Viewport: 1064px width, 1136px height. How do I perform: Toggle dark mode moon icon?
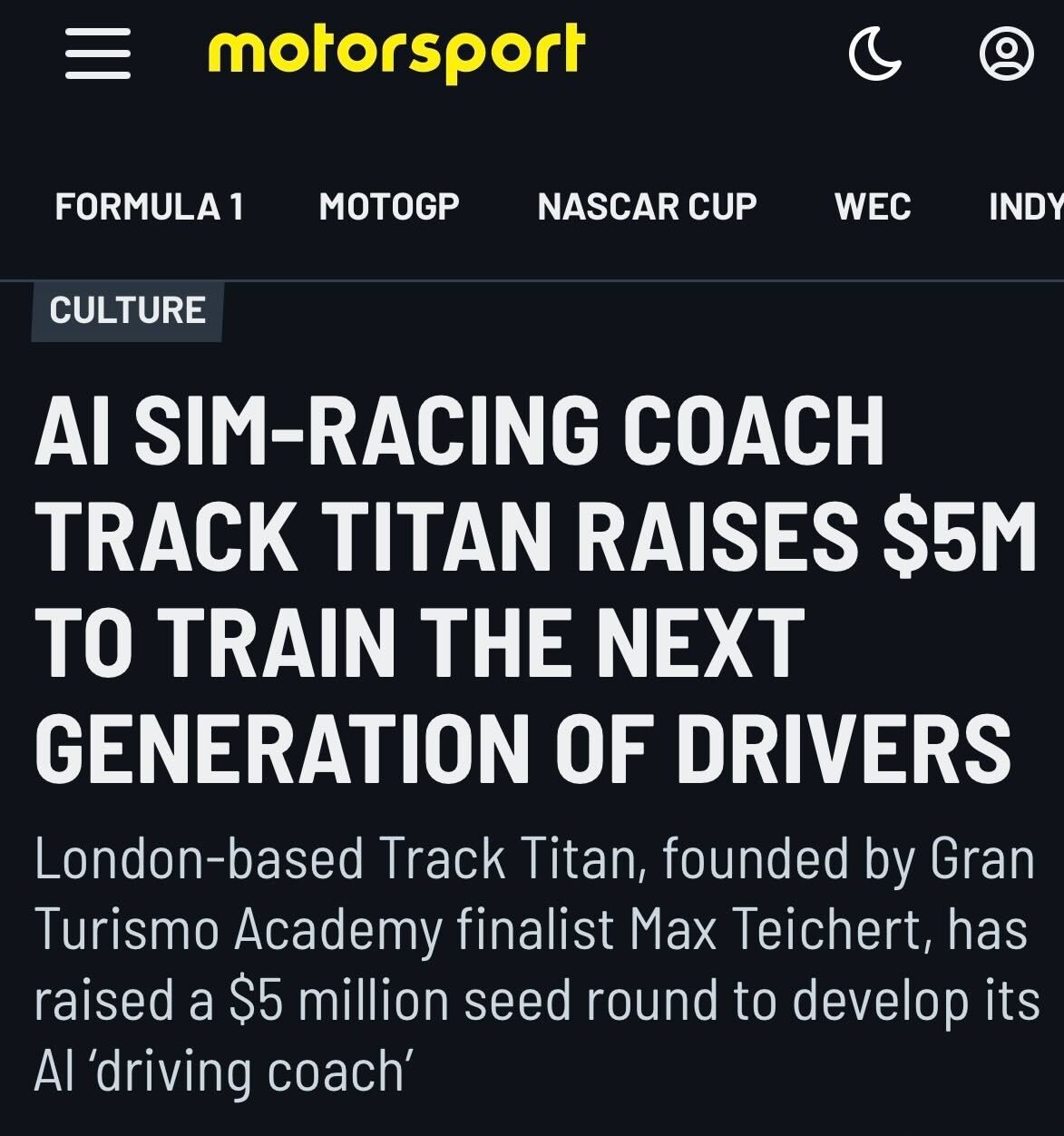tap(875, 54)
